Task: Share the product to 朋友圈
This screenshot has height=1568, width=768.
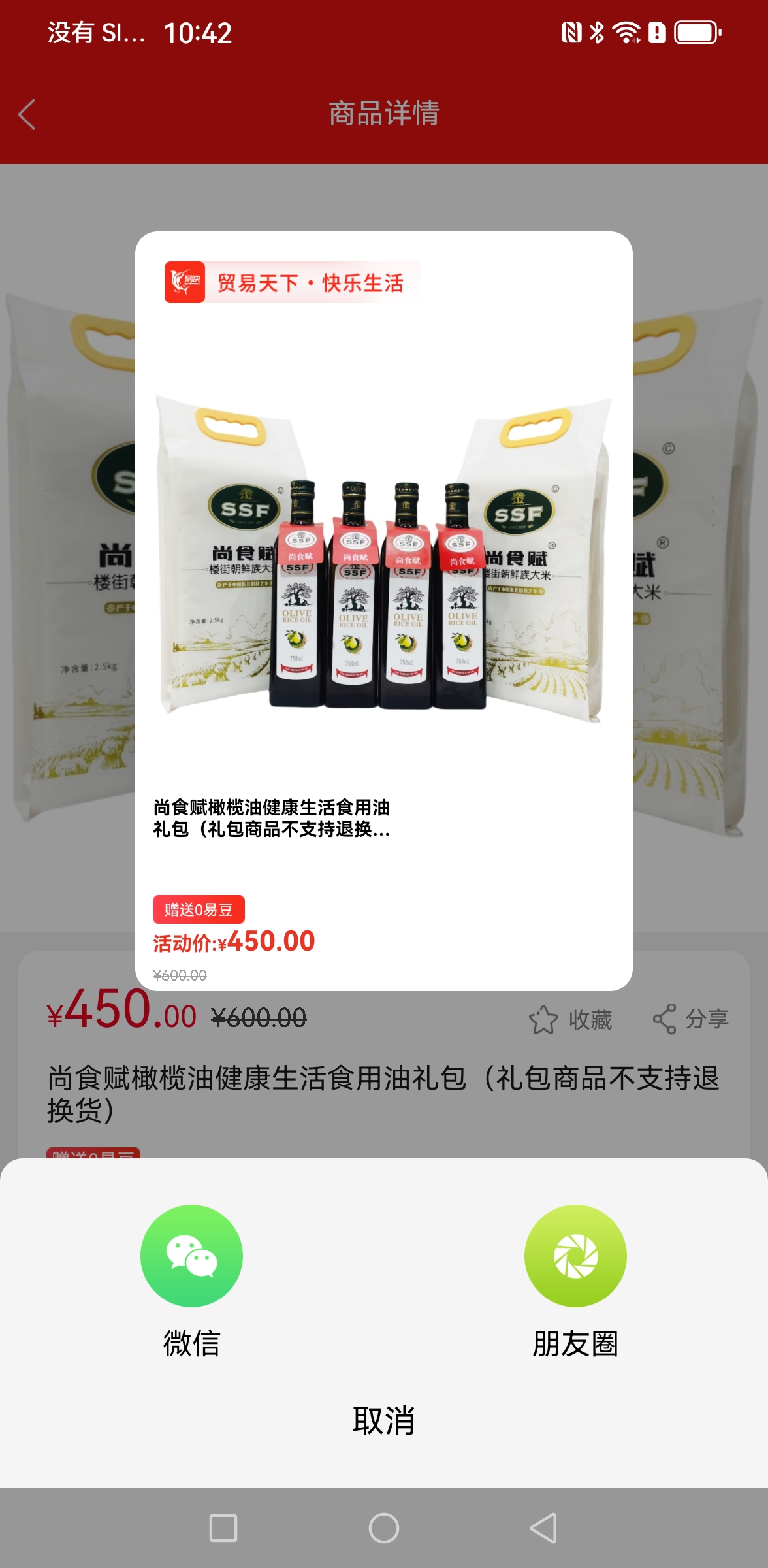Action: 575,1255
